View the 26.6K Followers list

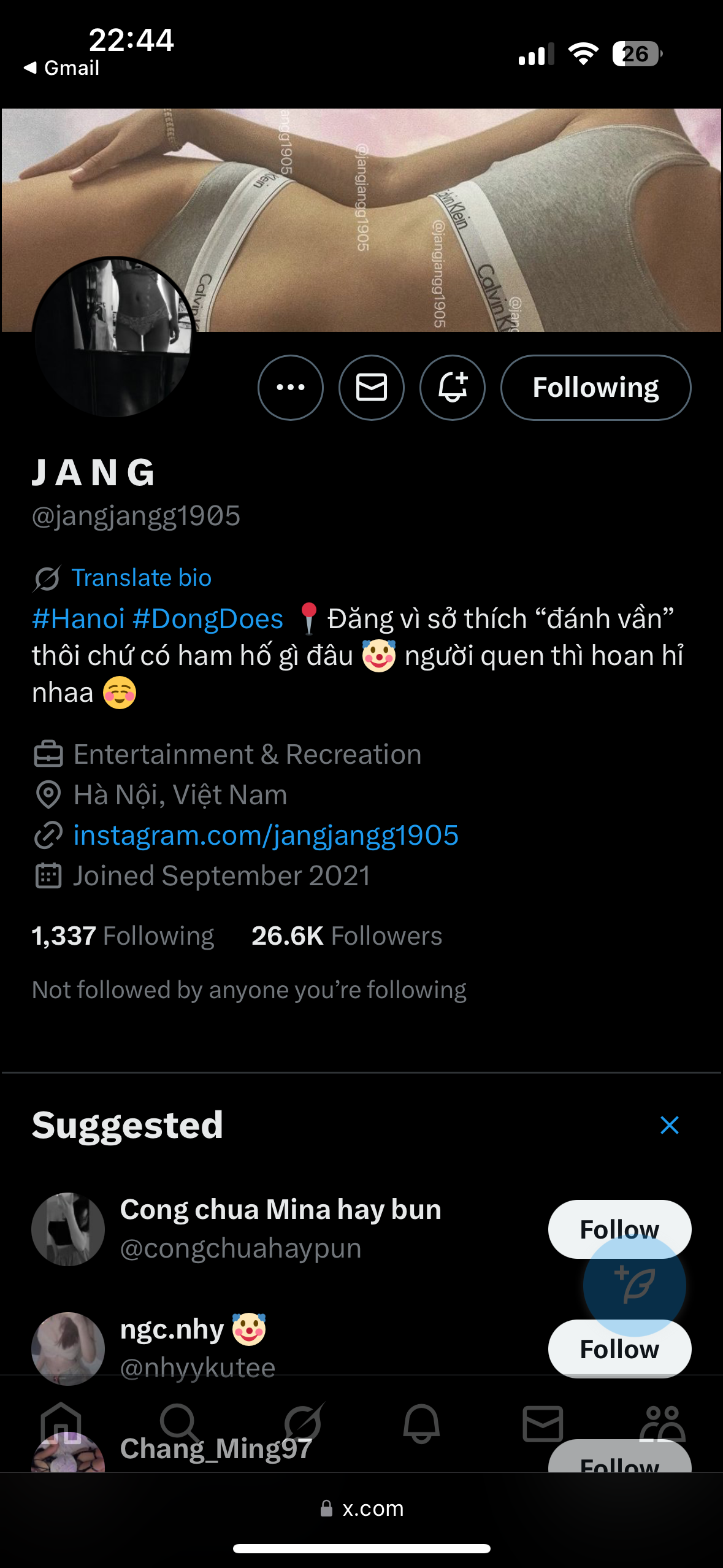tap(346, 936)
